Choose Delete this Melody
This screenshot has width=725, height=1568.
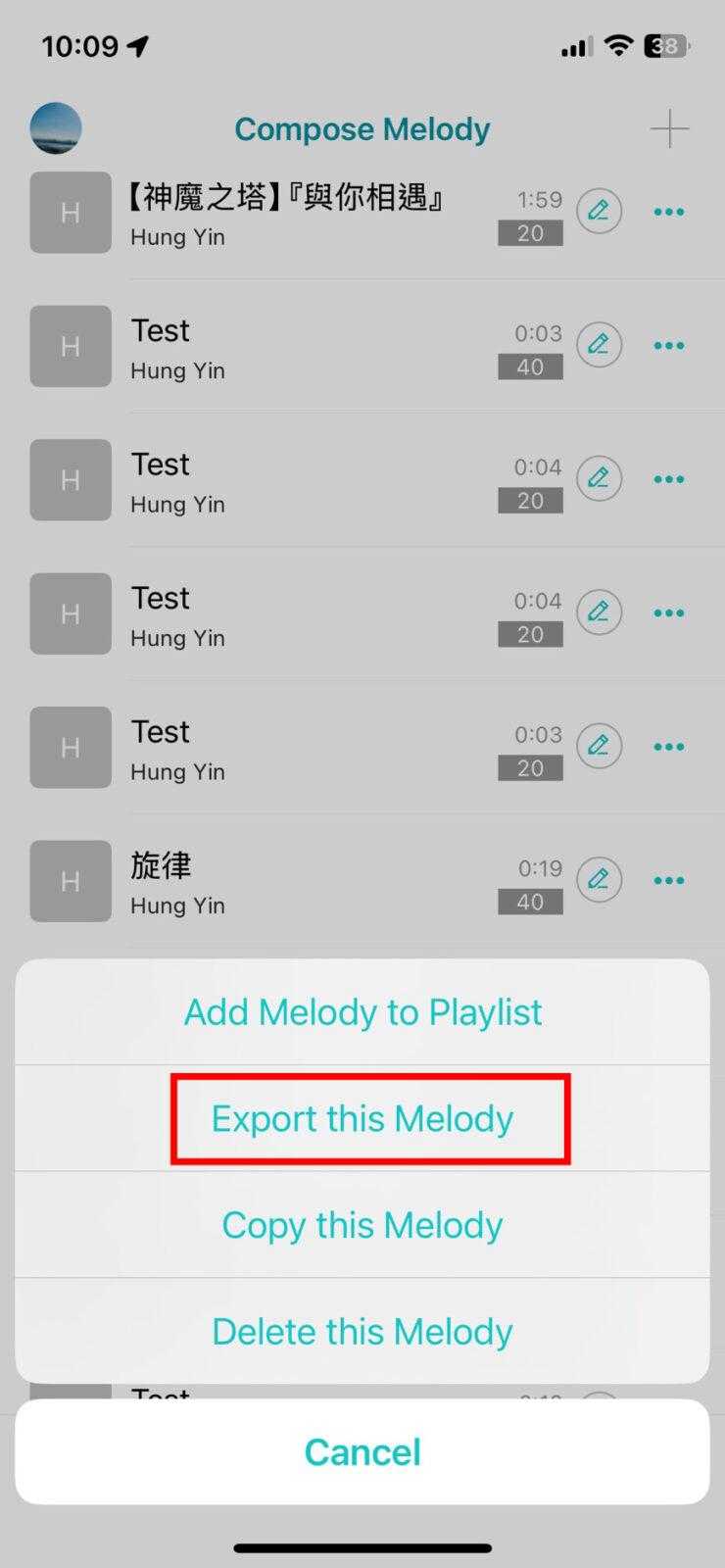(362, 1332)
